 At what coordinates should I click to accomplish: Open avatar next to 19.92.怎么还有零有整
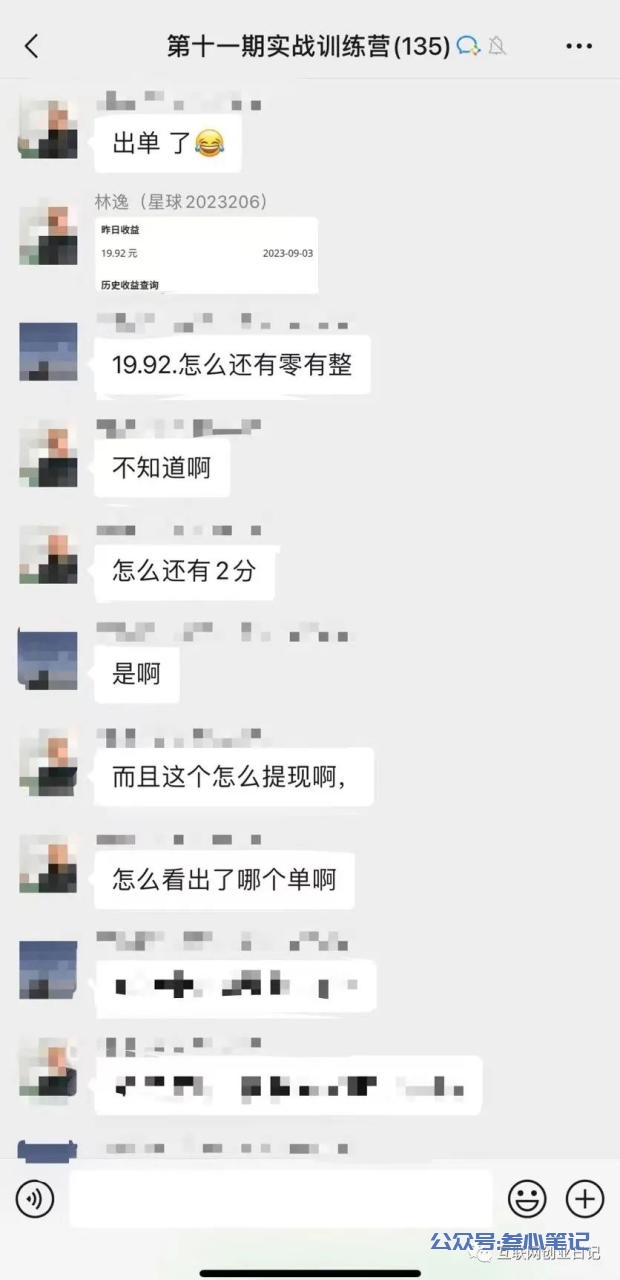(48, 351)
